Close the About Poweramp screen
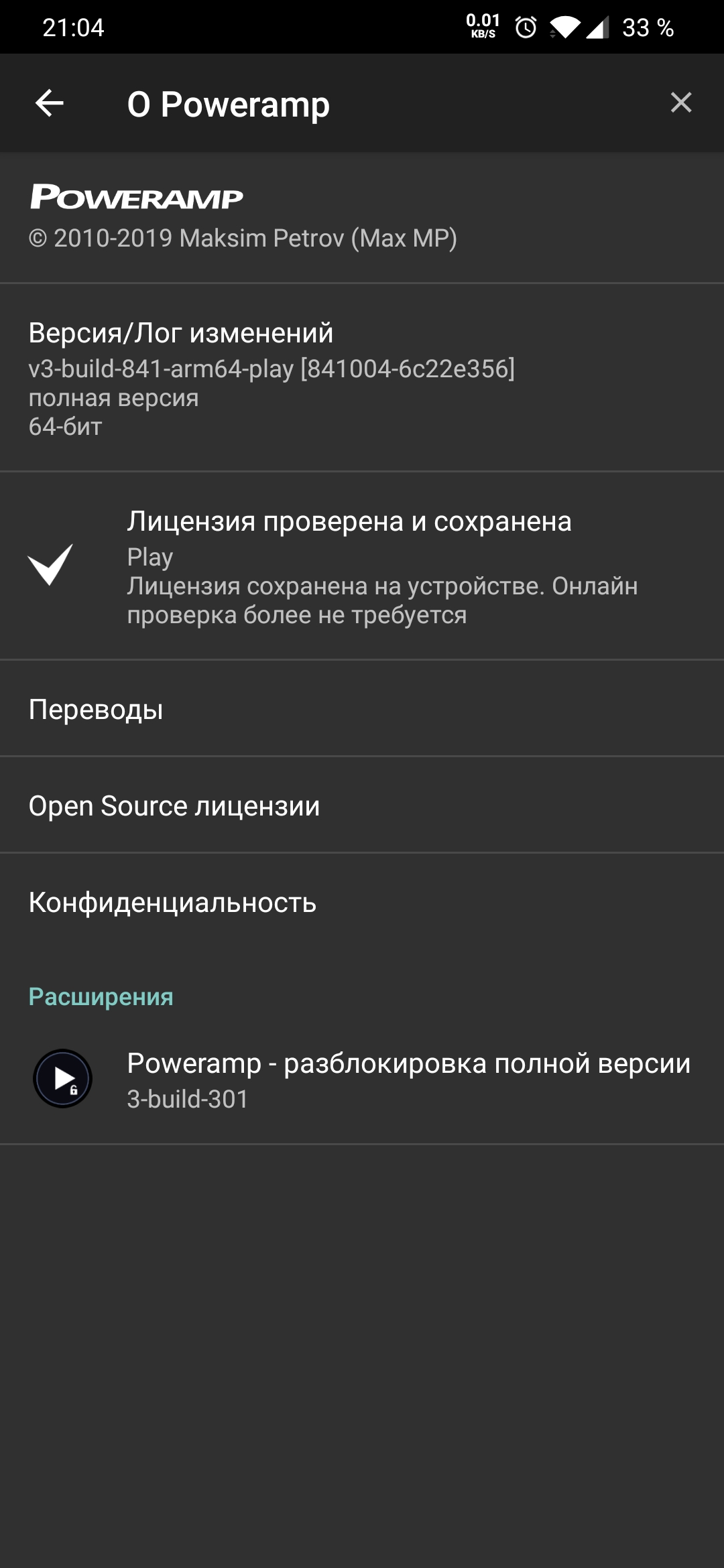This screenshot has width=724, height=1568. pyautogui.click(x=680, y=103)
